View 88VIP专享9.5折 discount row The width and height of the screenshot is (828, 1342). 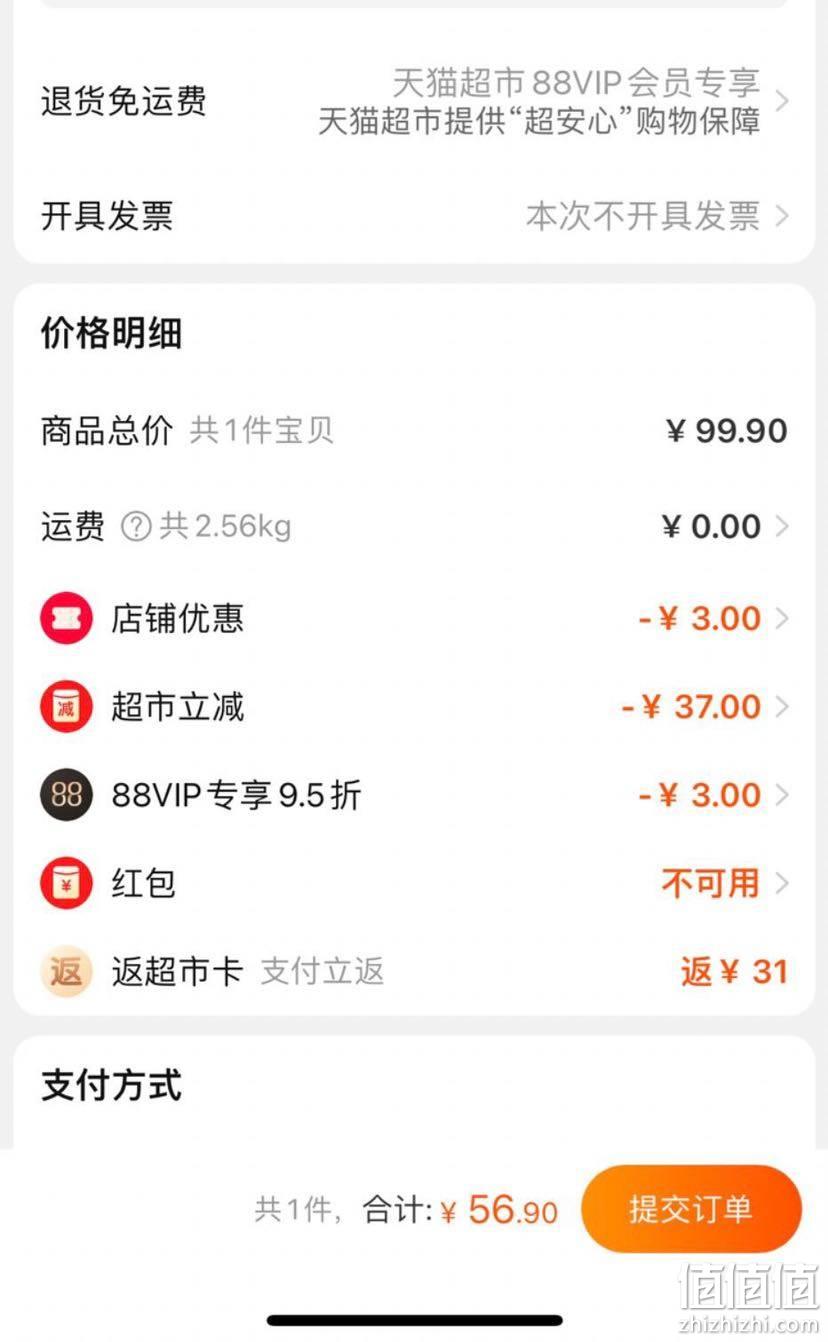(414, 795)
